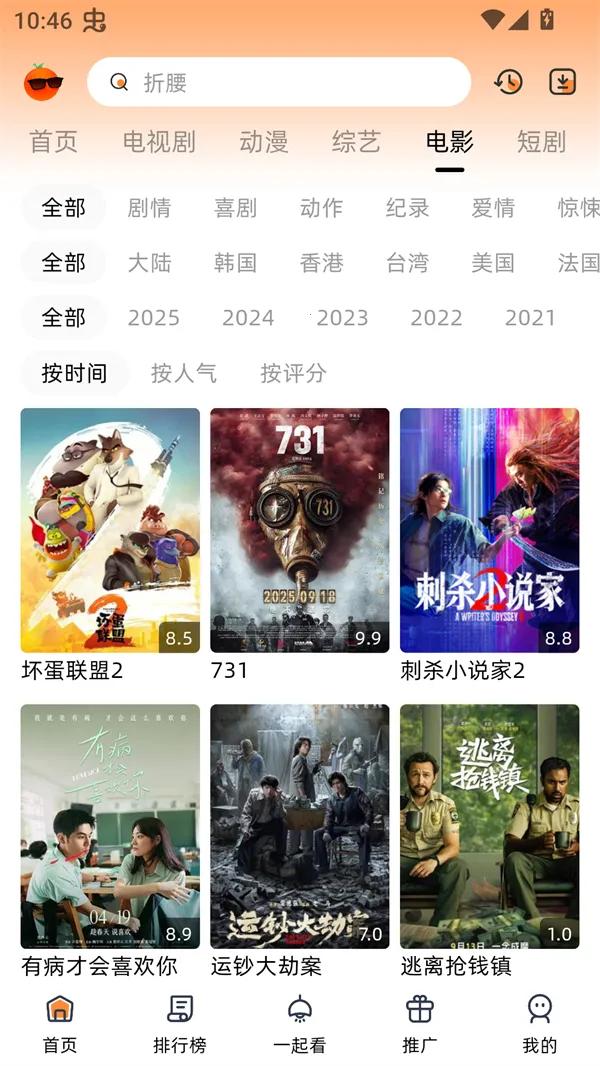Open the movie 坏蛋联盟2
This screenshot has height=1066, width=600.
pos(110,530)
